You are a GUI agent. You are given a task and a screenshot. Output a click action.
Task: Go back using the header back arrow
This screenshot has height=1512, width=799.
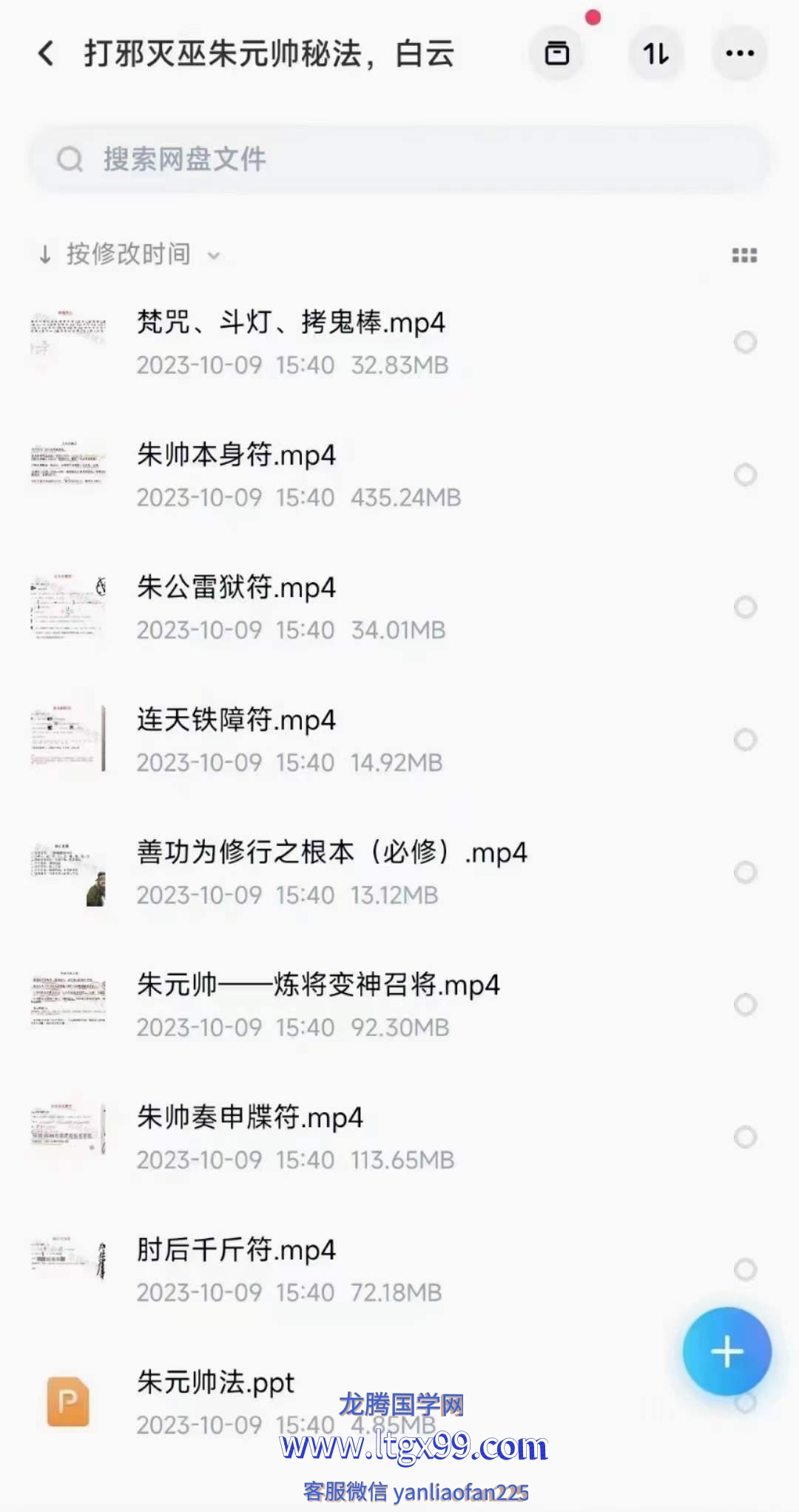point(46,53)
